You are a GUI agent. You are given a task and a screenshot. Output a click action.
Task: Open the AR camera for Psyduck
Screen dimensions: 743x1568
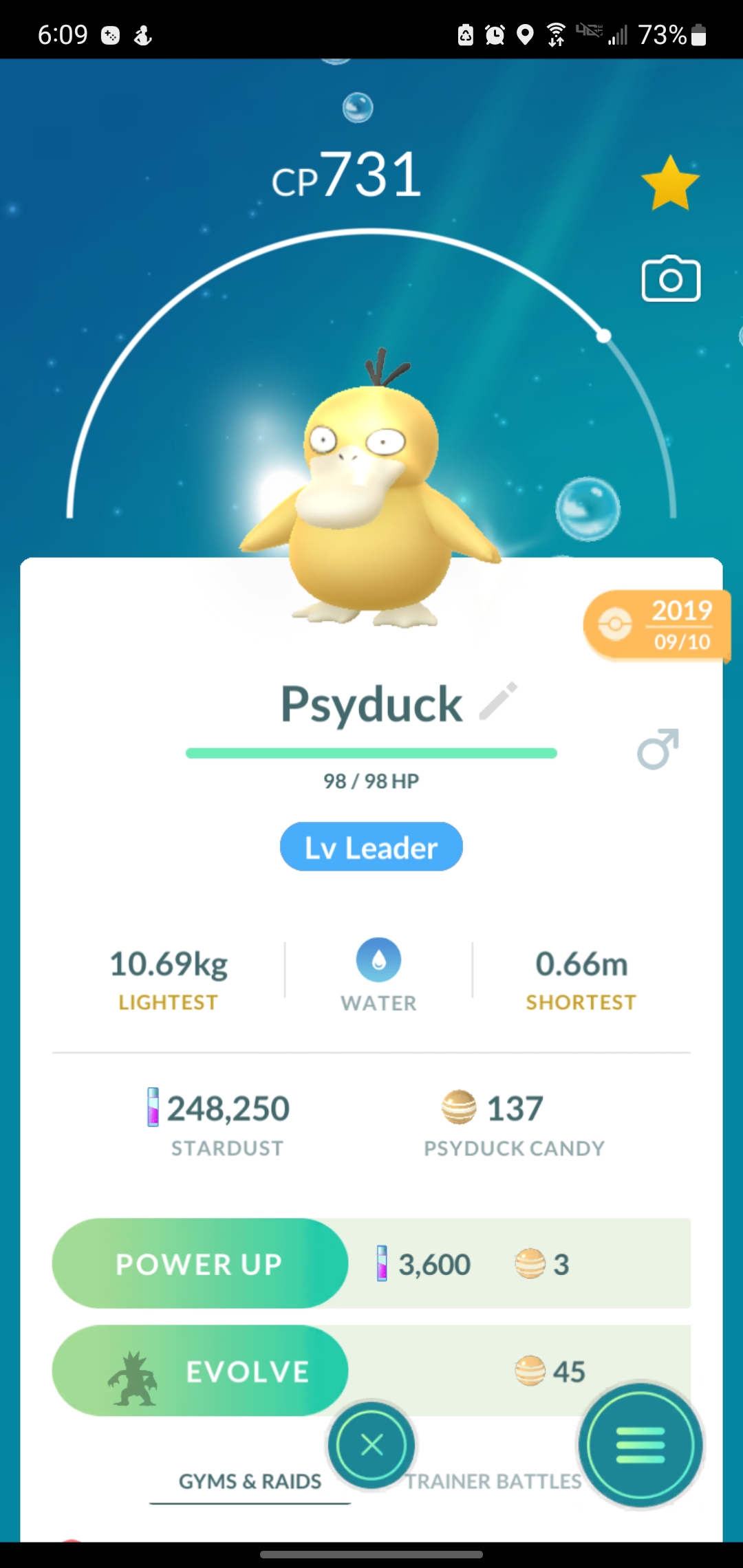pos(671,279)
